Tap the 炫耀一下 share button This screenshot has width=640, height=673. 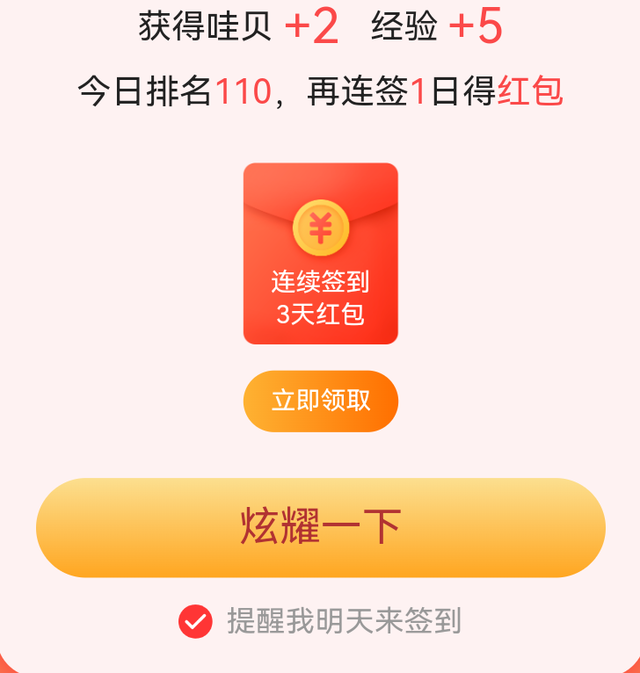(320, 527)
